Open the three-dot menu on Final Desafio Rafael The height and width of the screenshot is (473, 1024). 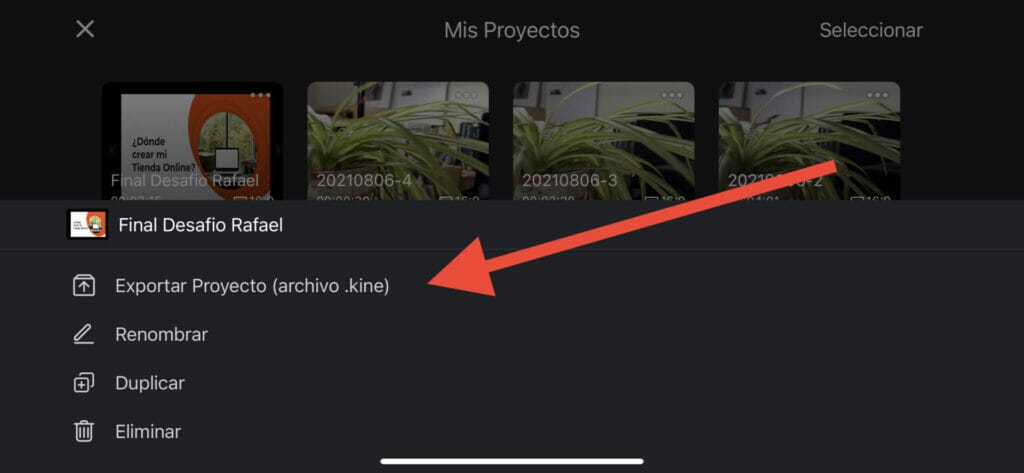pyautogui.click(x=261, y=95)
